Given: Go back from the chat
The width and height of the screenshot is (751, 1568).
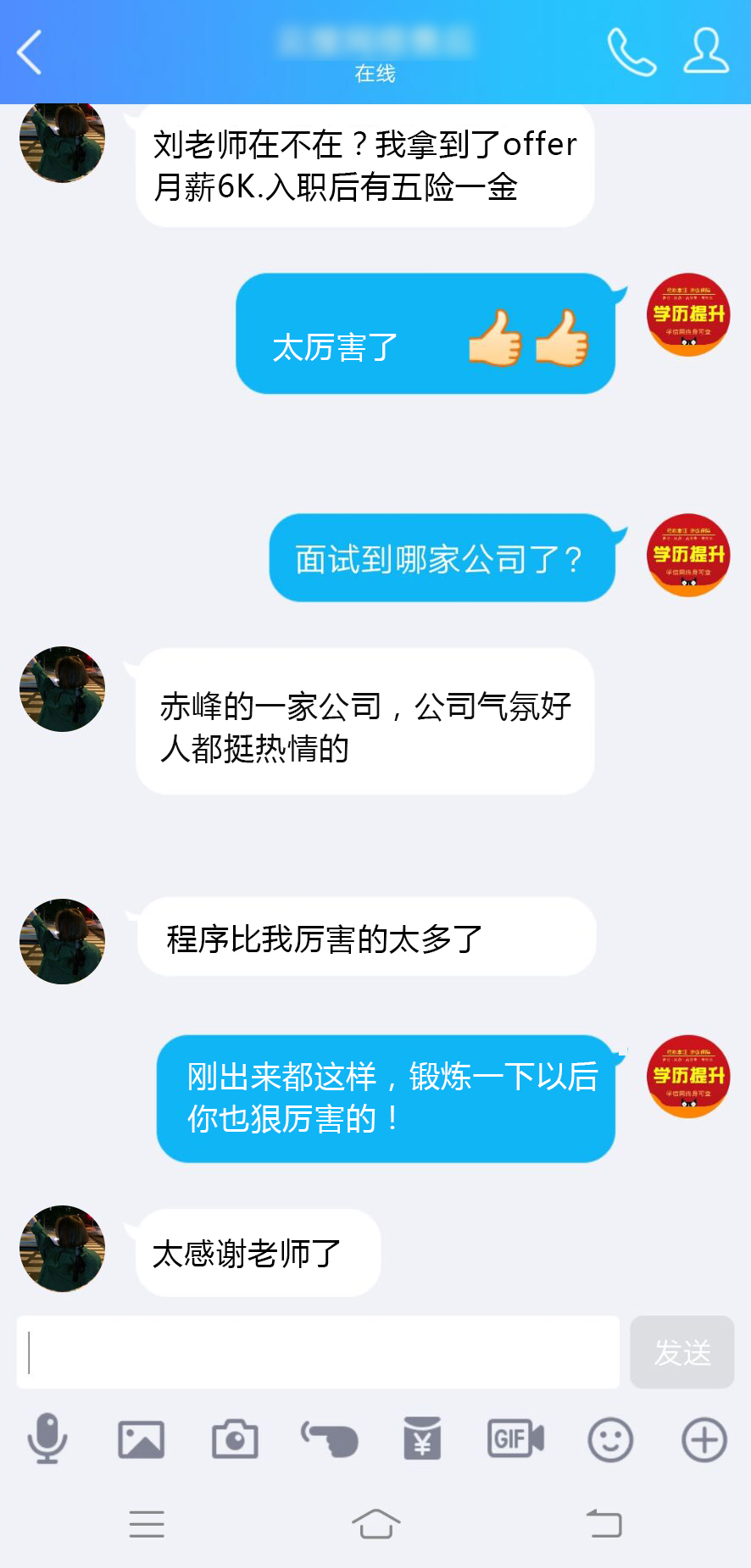Looking at the screenshot, I should tap(30, 53).
